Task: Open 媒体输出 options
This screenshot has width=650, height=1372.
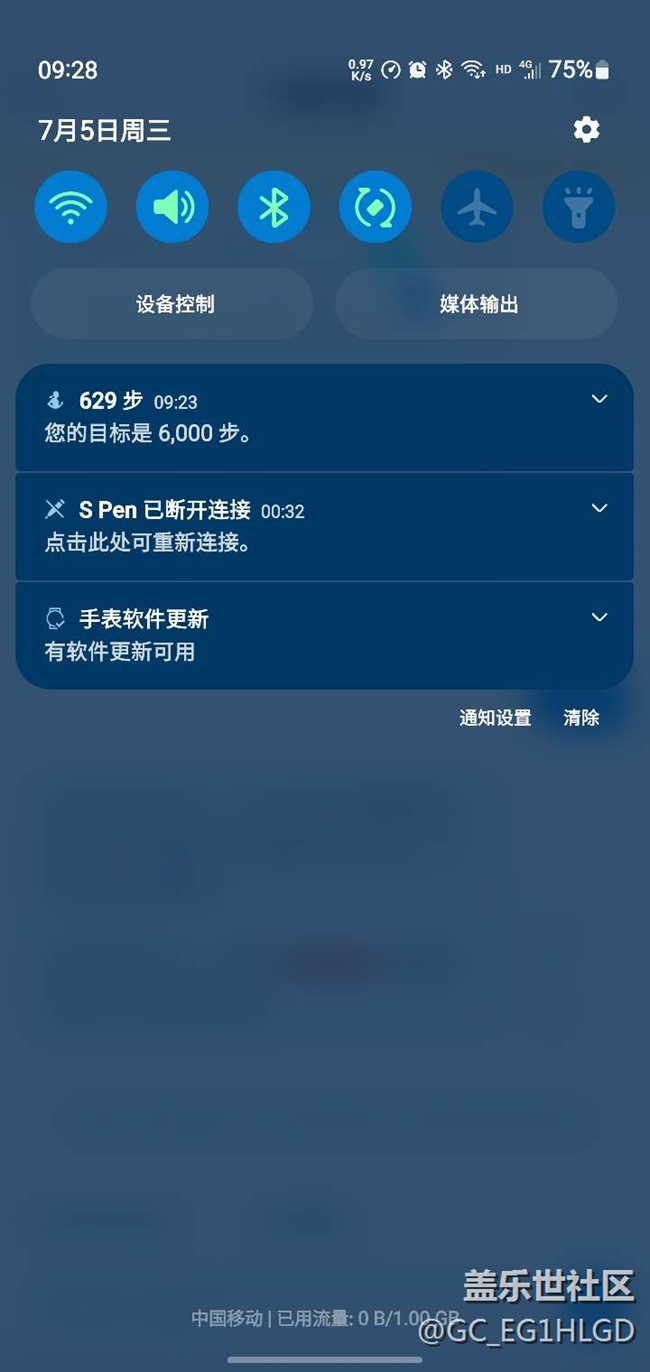Action: pyautogui.click(x=478, y=304)
